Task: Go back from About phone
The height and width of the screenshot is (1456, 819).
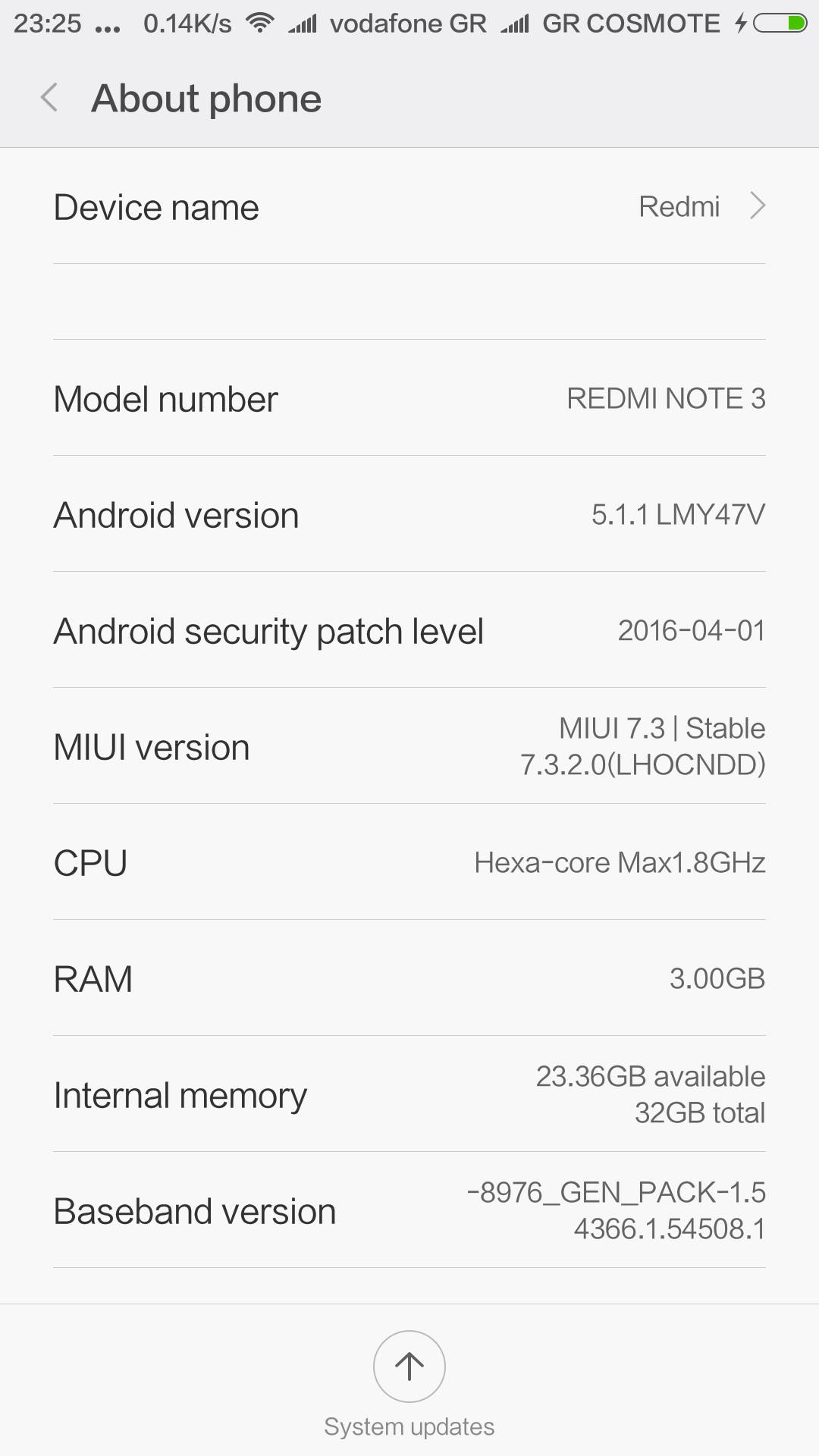Action: click(49, 99)
